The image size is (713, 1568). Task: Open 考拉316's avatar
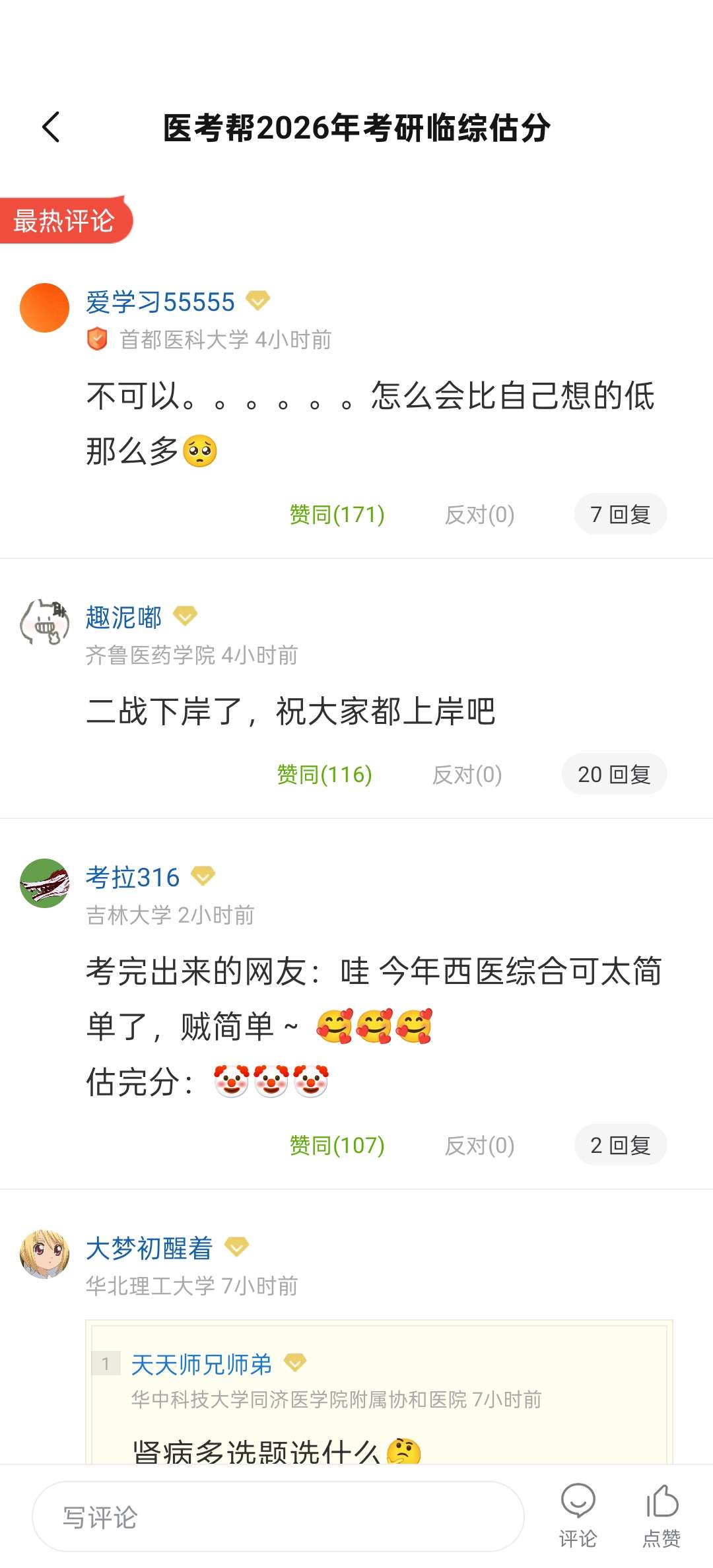click(x=44, y=883)
